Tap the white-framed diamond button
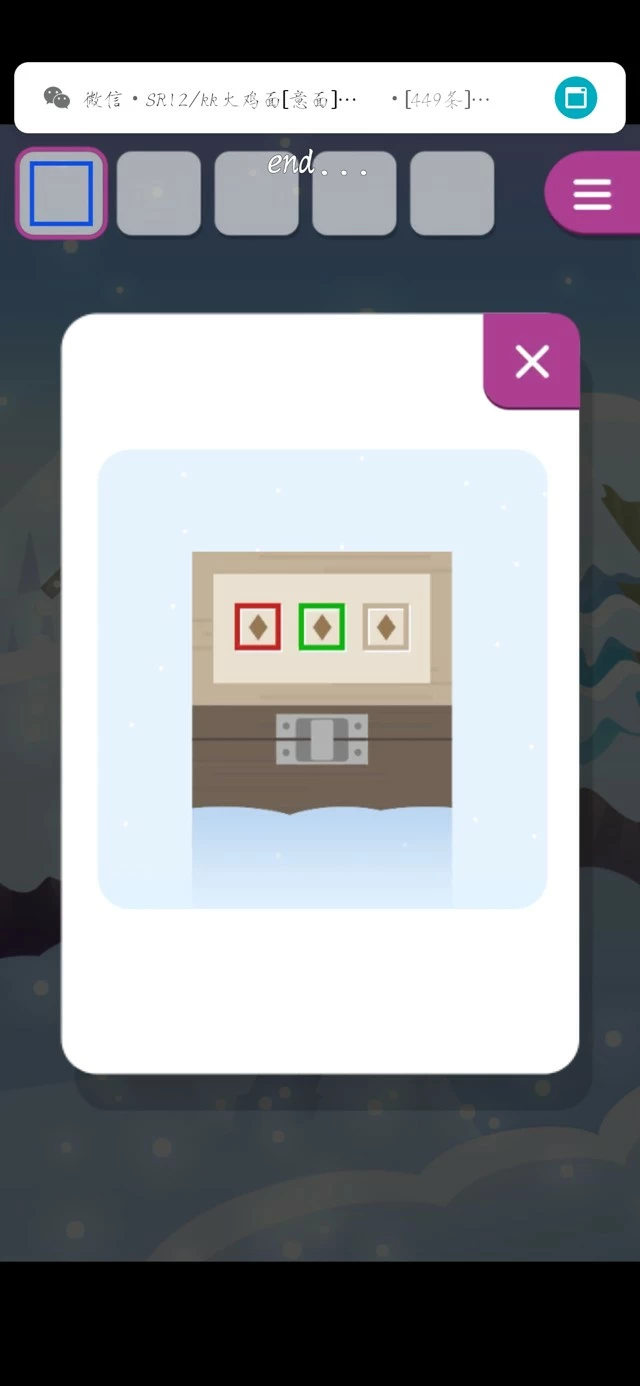 coord(385,627)
